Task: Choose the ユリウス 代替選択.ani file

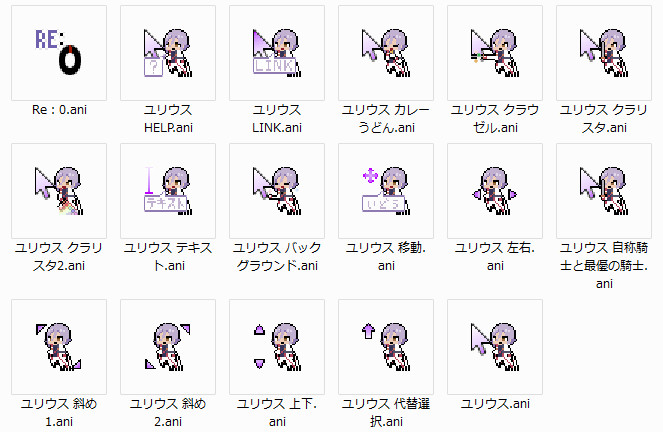Action: coord(386,346)
